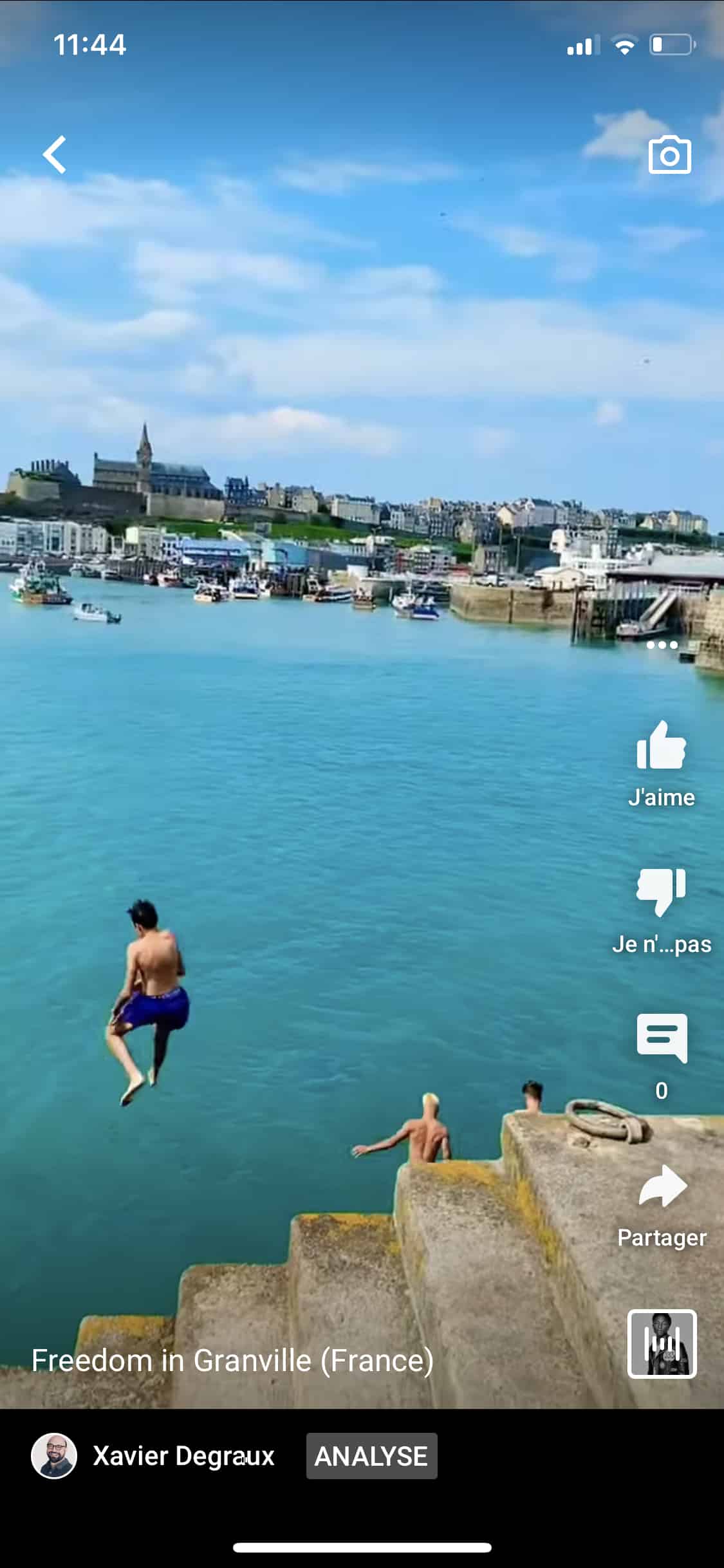Open the sound used in this short
This screenshot has width=724, height=1568.
[662, 1343]
